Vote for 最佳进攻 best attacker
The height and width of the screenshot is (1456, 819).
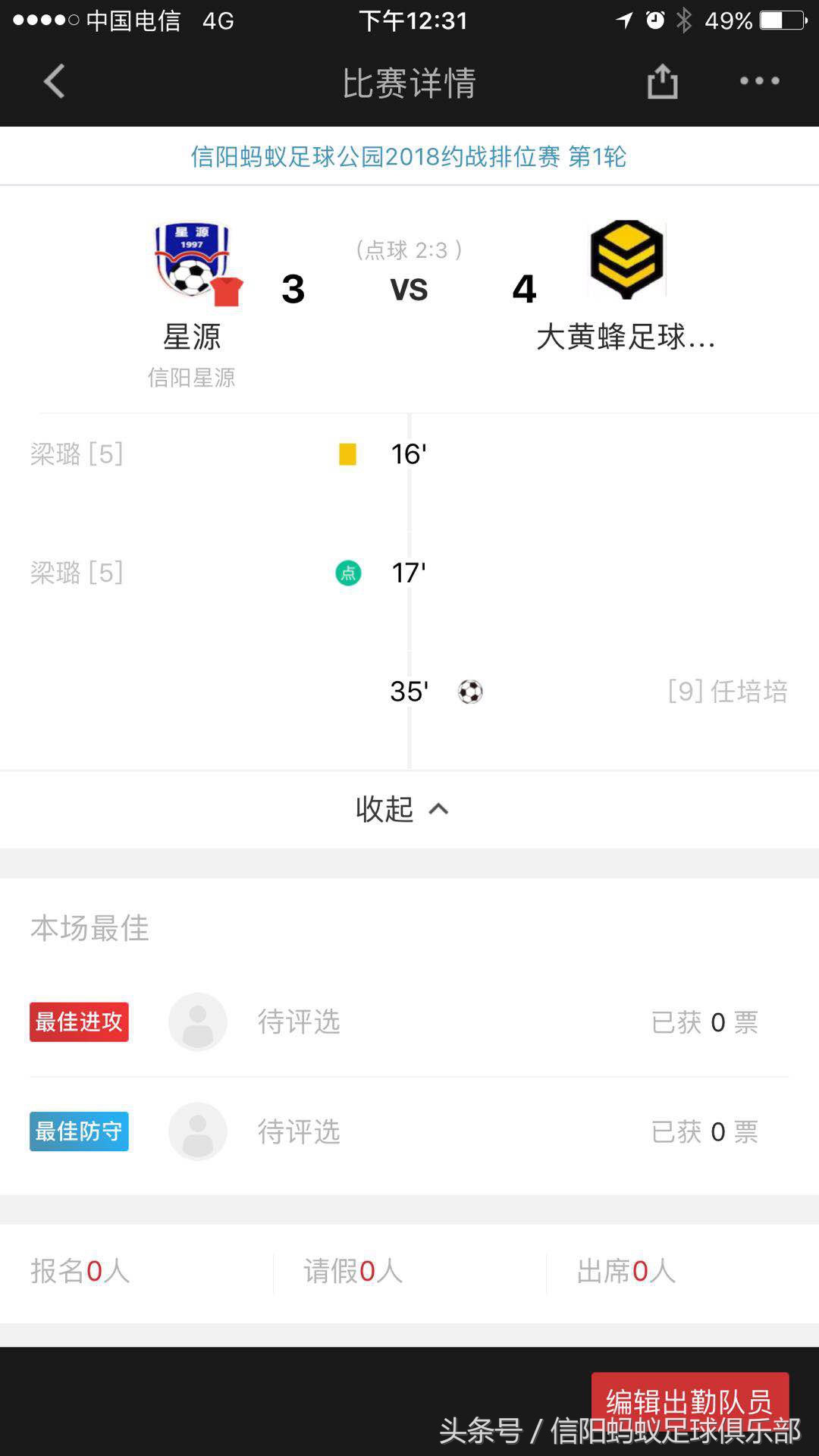coord(79,1021)
